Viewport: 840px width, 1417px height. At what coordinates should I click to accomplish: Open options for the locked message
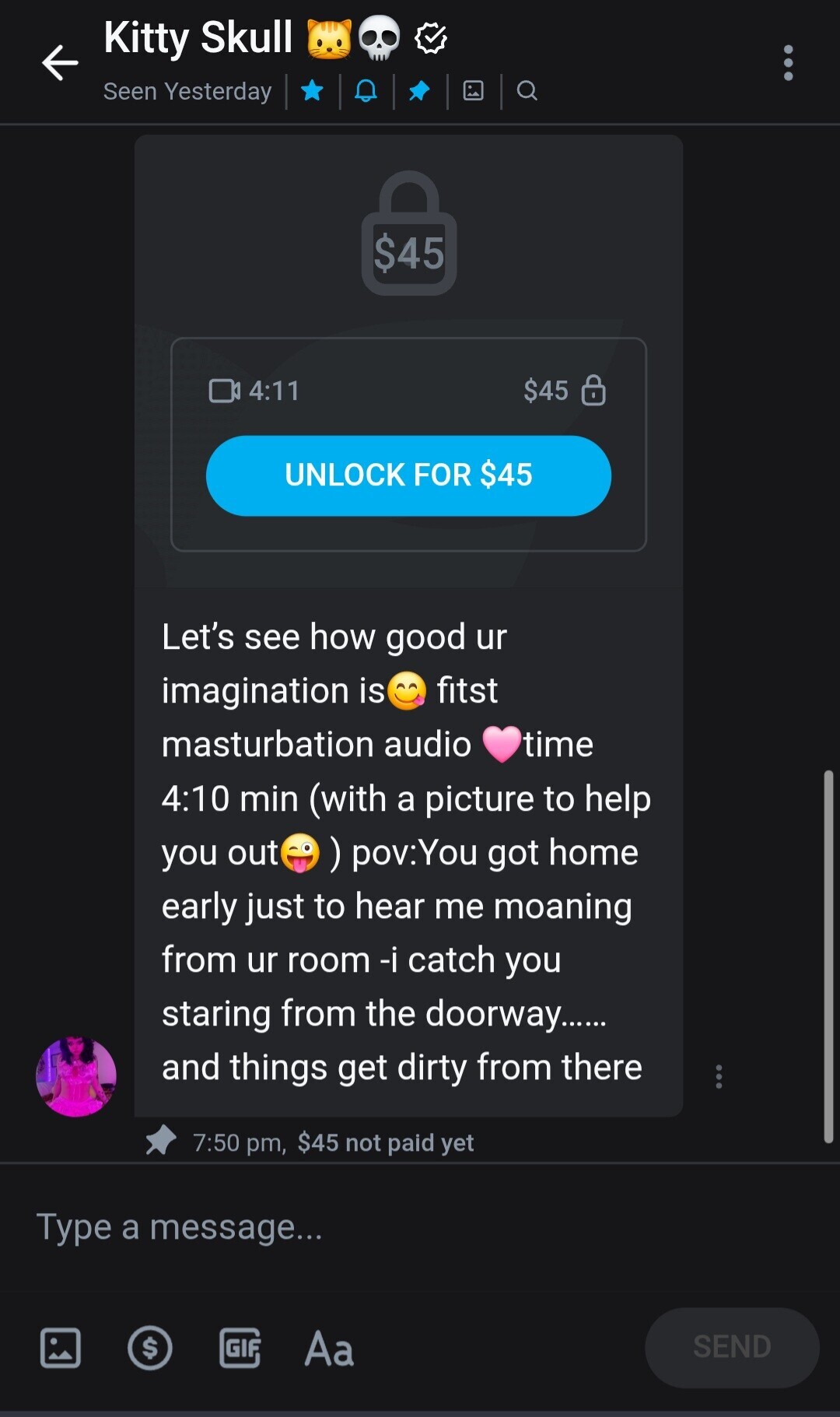(x=719, y=1076)
